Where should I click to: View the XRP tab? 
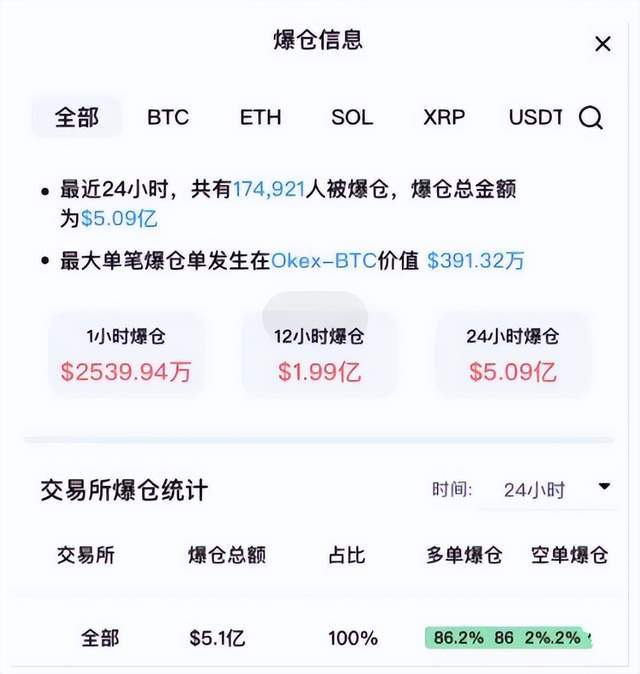444,117
